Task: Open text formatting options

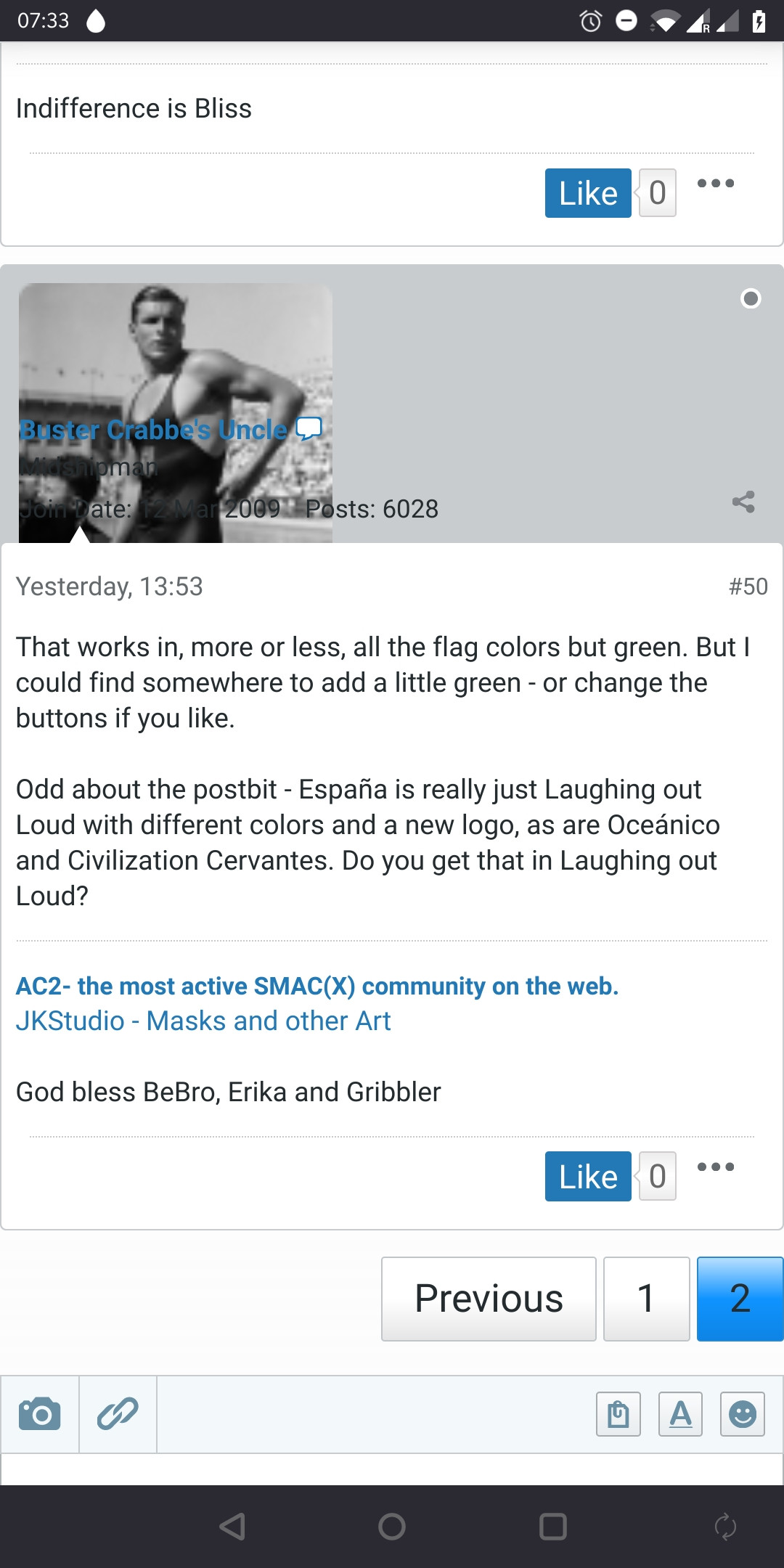Action: [680, 1414]
